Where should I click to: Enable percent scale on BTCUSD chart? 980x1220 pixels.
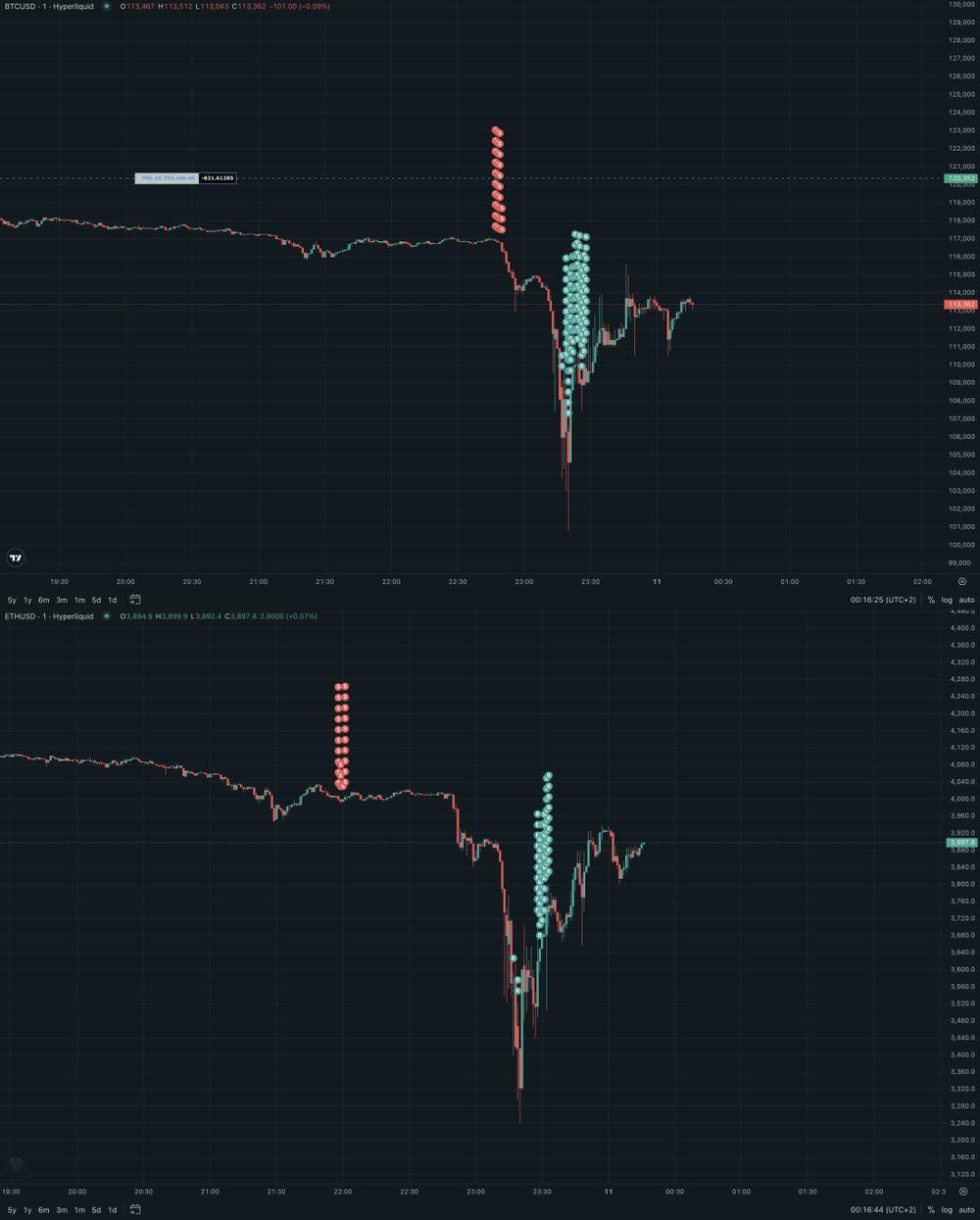coord(931,600)
